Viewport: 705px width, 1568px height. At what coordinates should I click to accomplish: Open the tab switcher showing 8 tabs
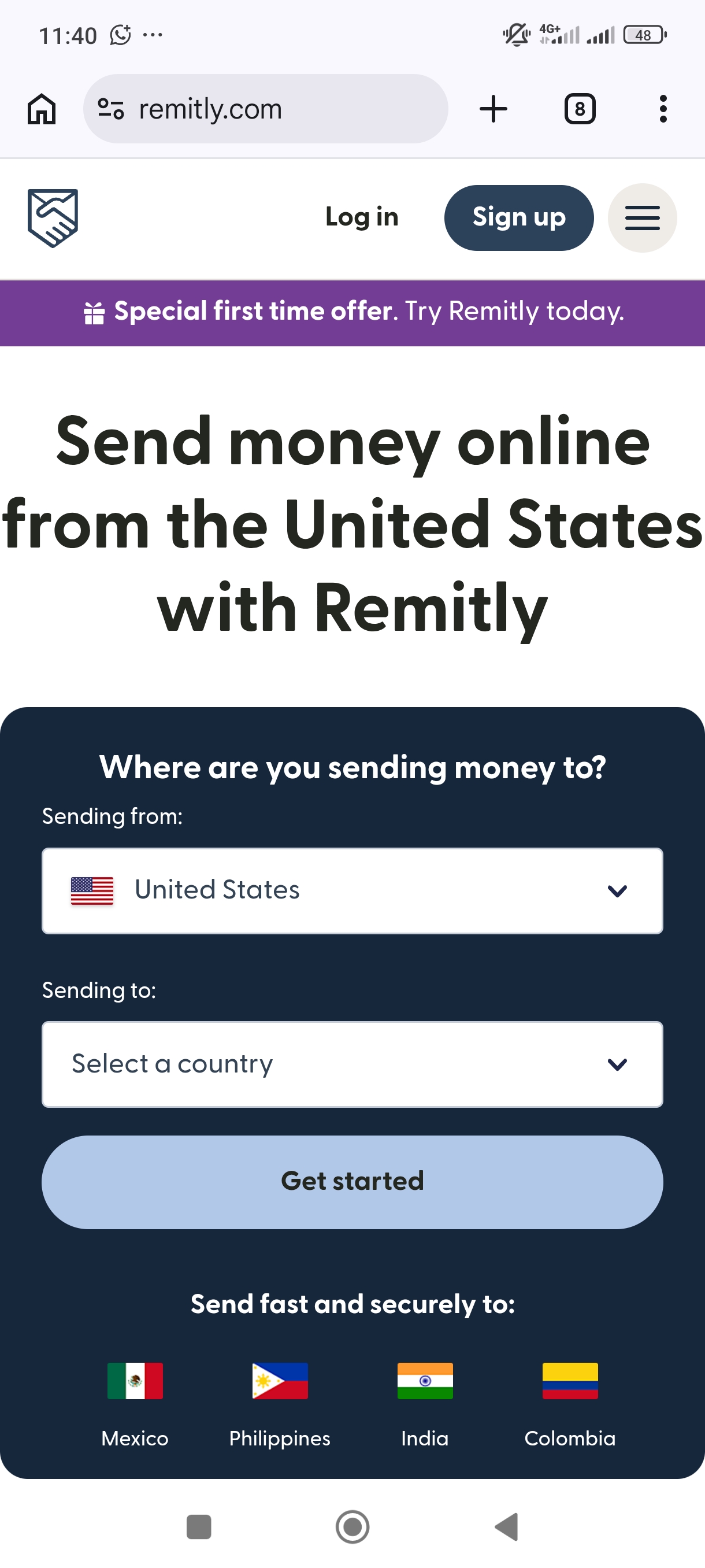580,109
